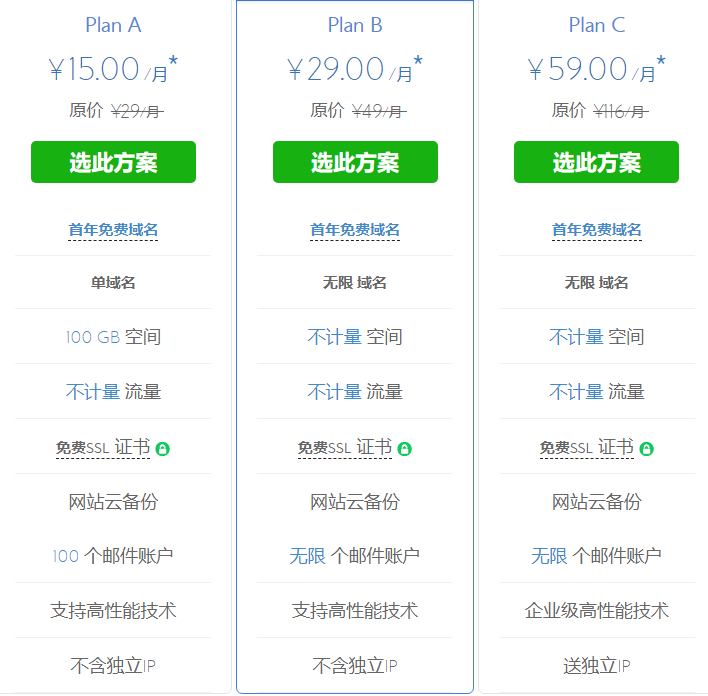This screenshot has width=708, height=696.
Task: Open 免费SSL 证书 details in Plan A
Action: (x=102, y=447)
